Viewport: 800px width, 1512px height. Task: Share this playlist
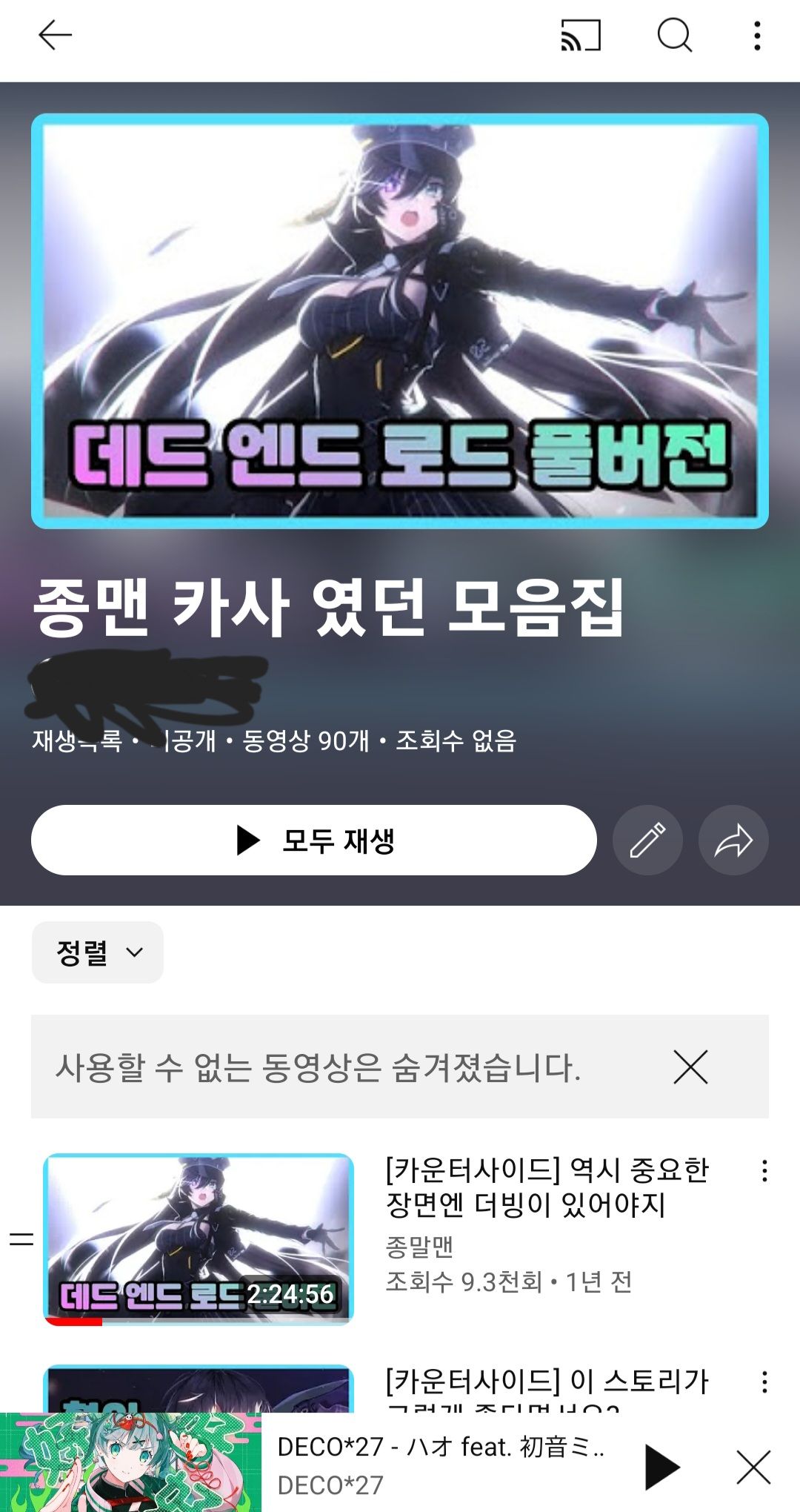click(733, 840)
